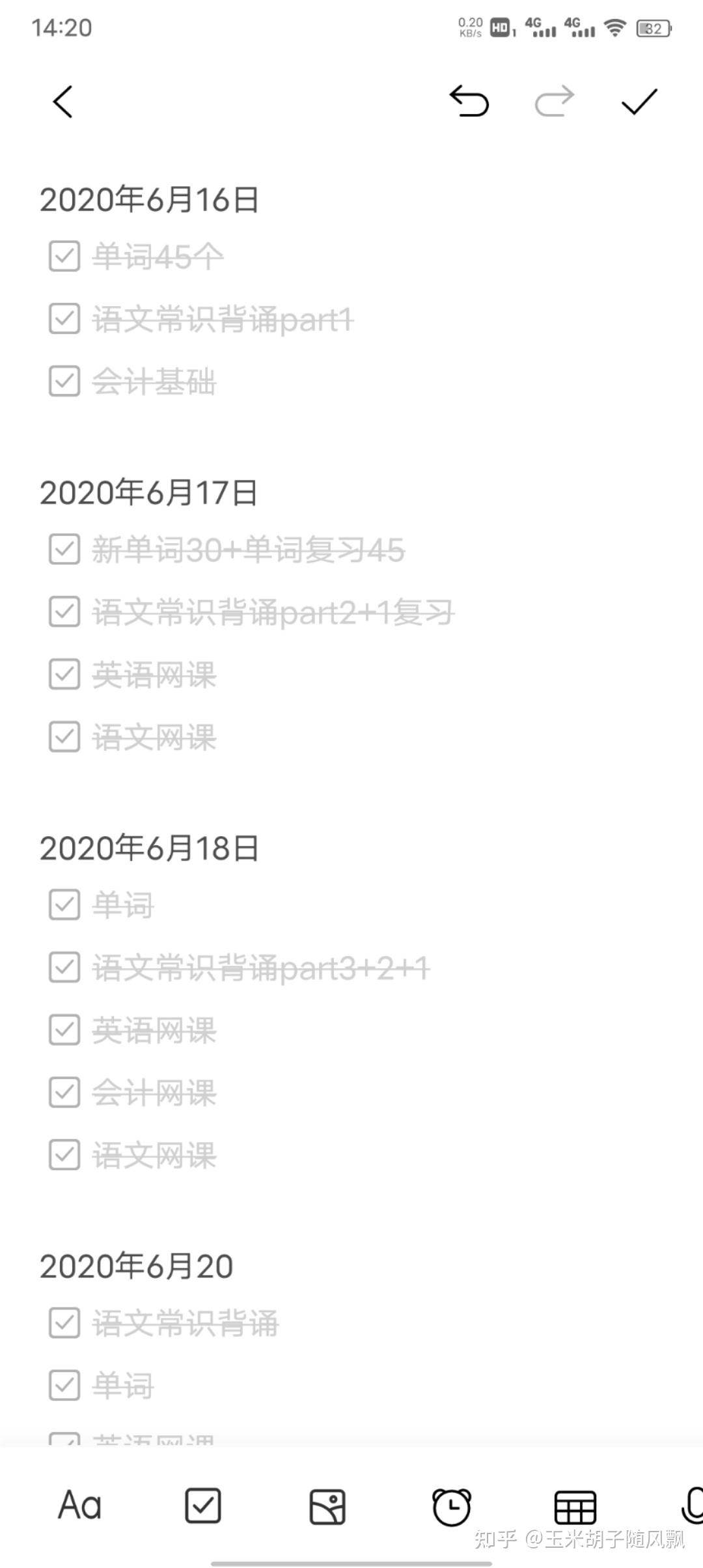
Task: Add an image to the note
Action: (327, 1507)
